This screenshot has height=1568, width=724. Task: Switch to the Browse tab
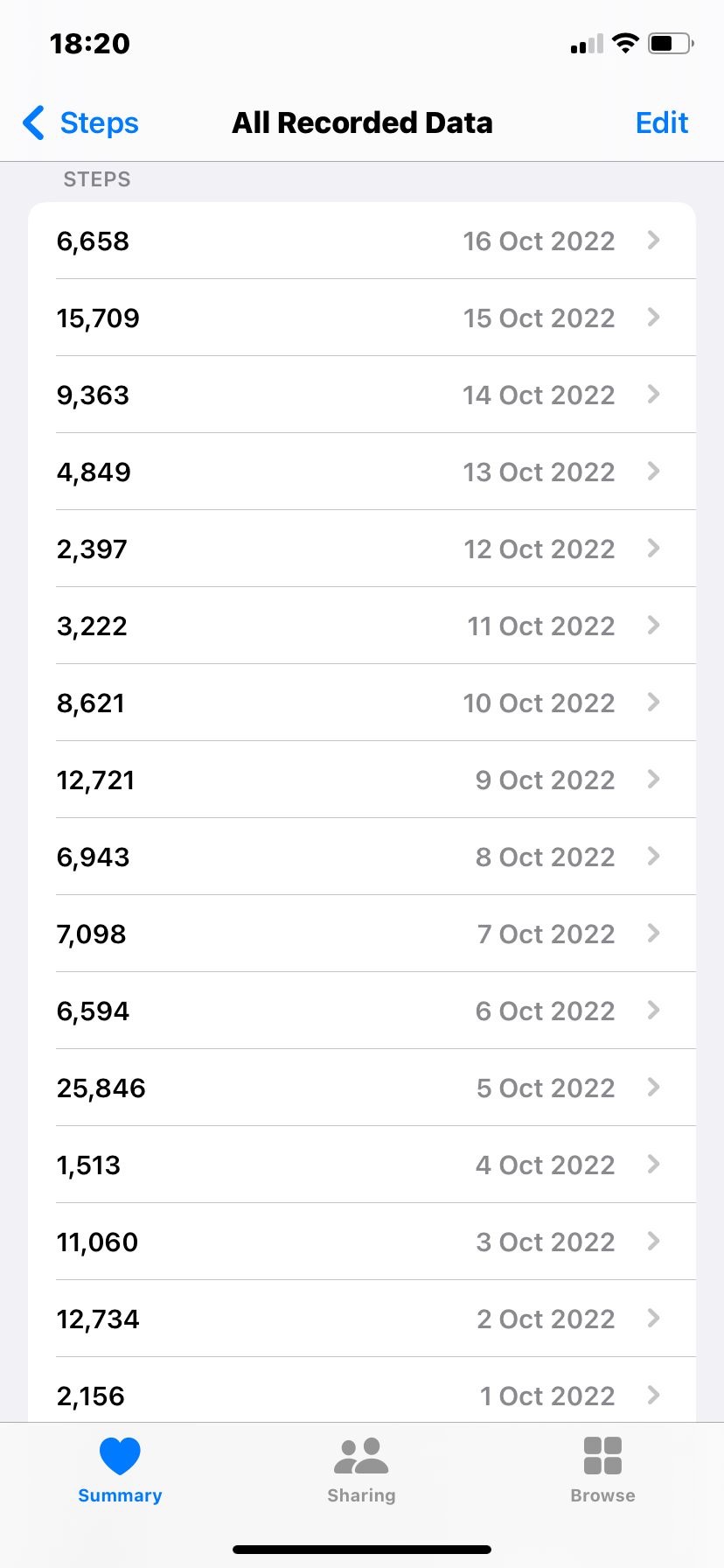pyautogui.click(x=602, y=1470)
